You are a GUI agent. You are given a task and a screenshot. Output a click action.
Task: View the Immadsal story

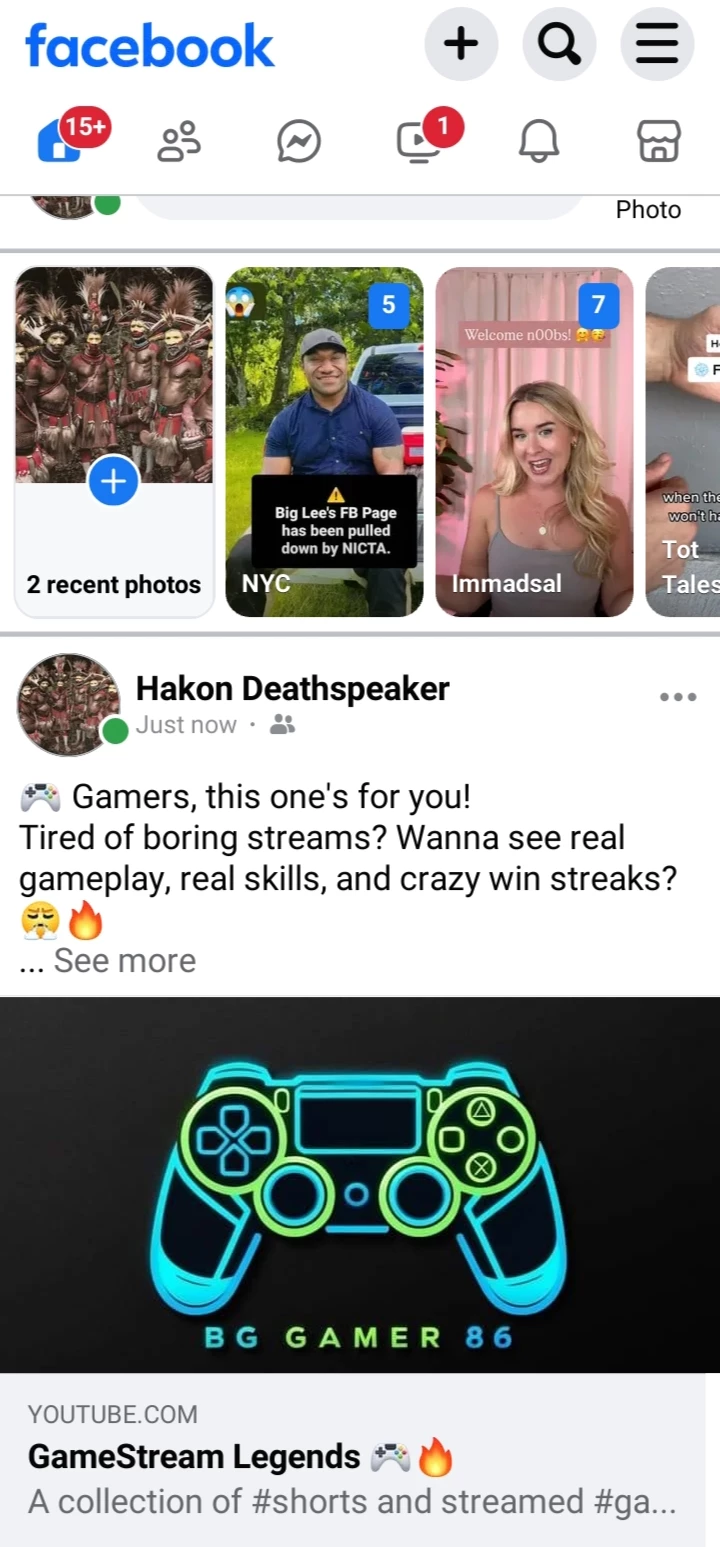pos(534,442)
